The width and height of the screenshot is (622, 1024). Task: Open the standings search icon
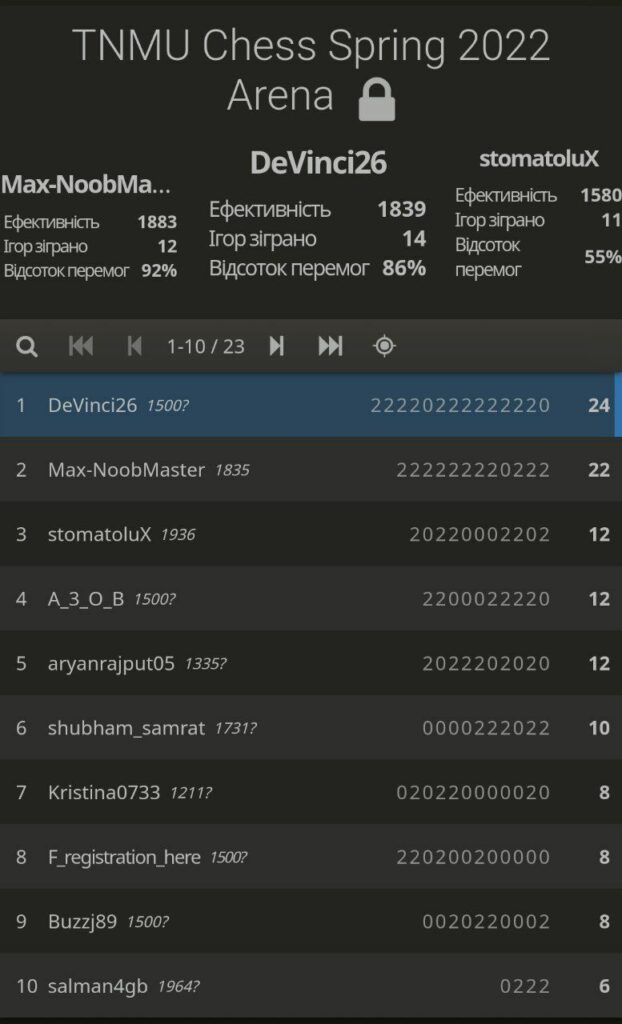(28, 347)
